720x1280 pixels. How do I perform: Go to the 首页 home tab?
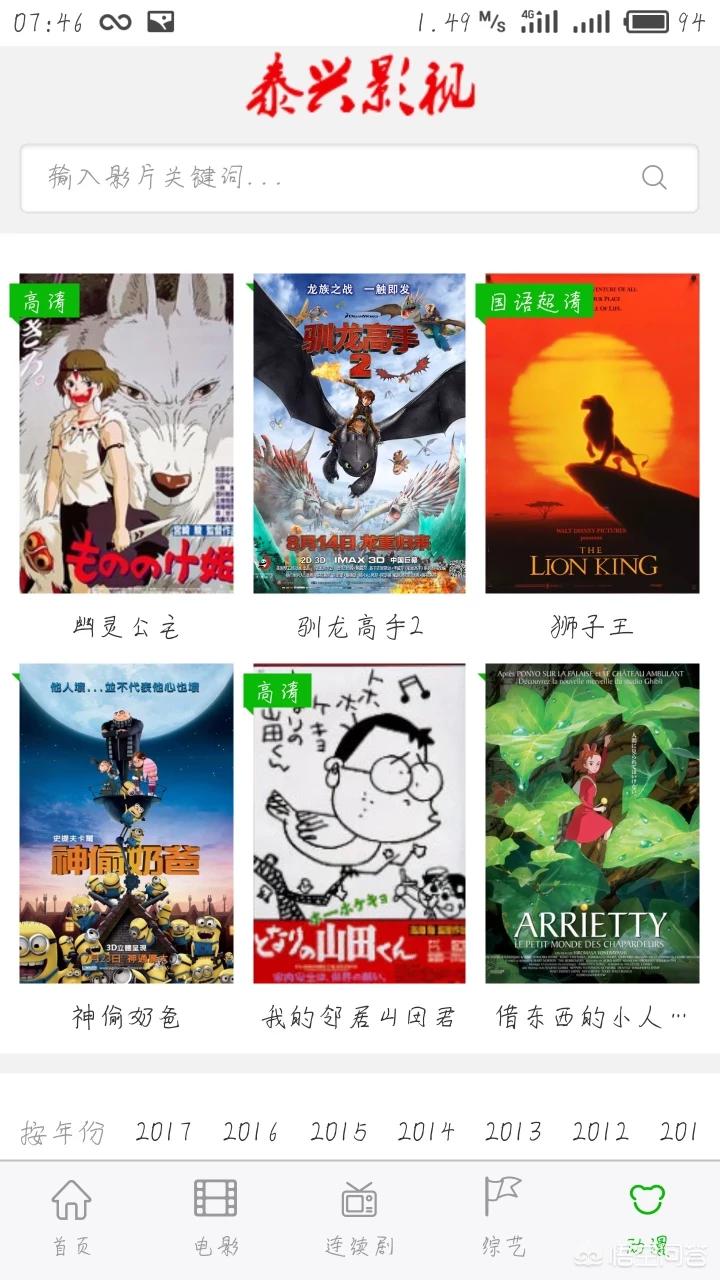72,1218
